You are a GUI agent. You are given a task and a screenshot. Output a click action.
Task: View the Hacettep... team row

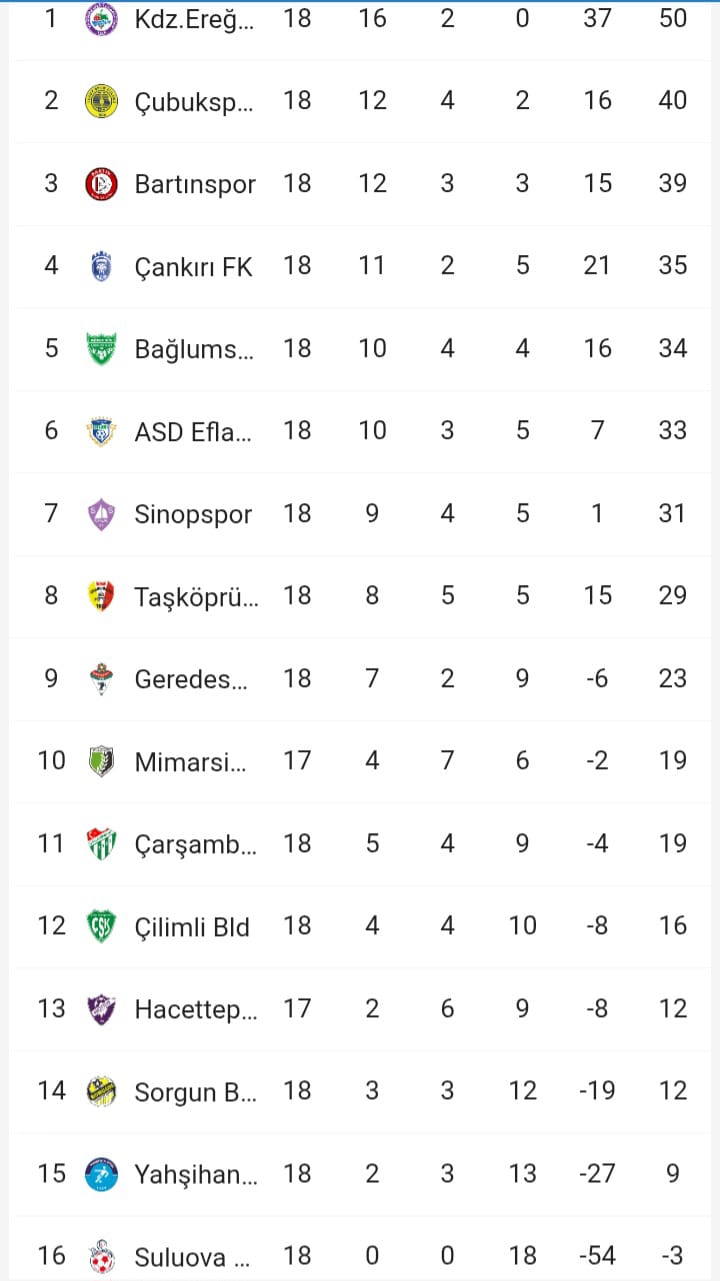(360, 1009)
